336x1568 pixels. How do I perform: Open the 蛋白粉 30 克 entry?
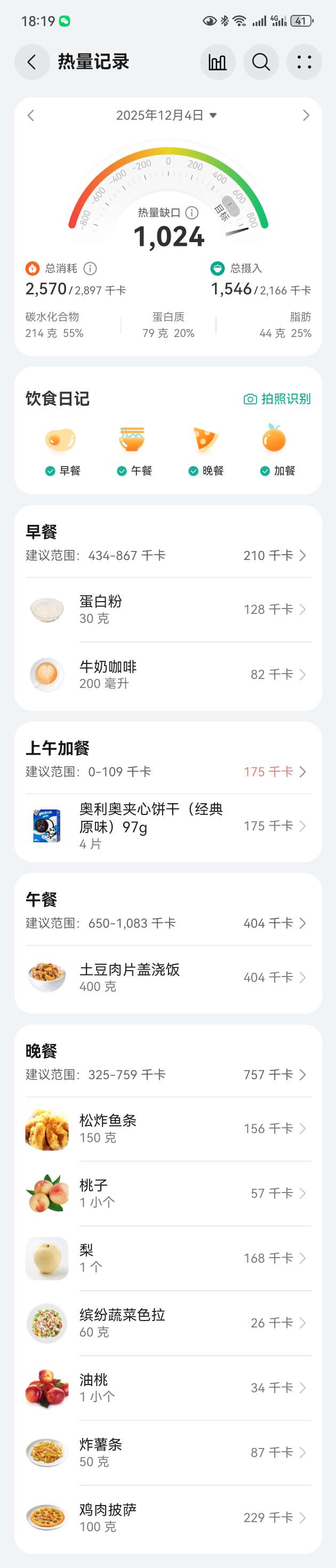[x=168, y=609]
